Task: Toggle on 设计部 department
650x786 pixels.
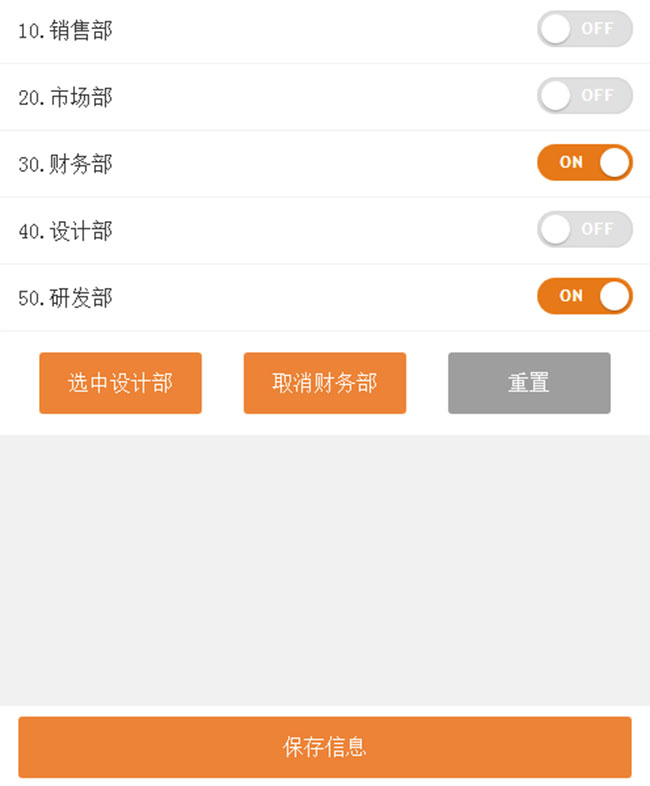Action: point(584,229)
